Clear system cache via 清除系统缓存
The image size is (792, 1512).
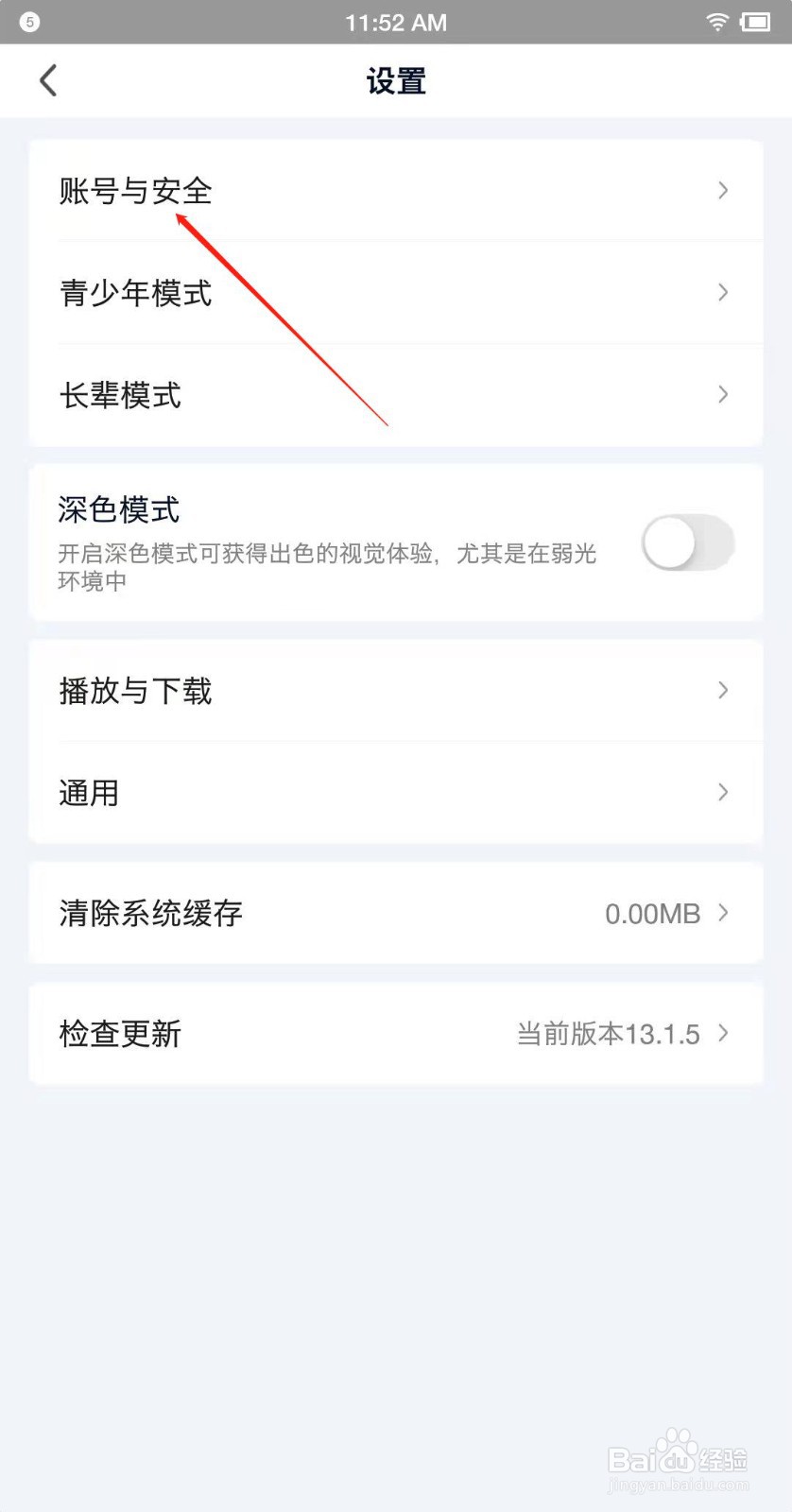tap(149, 913)
